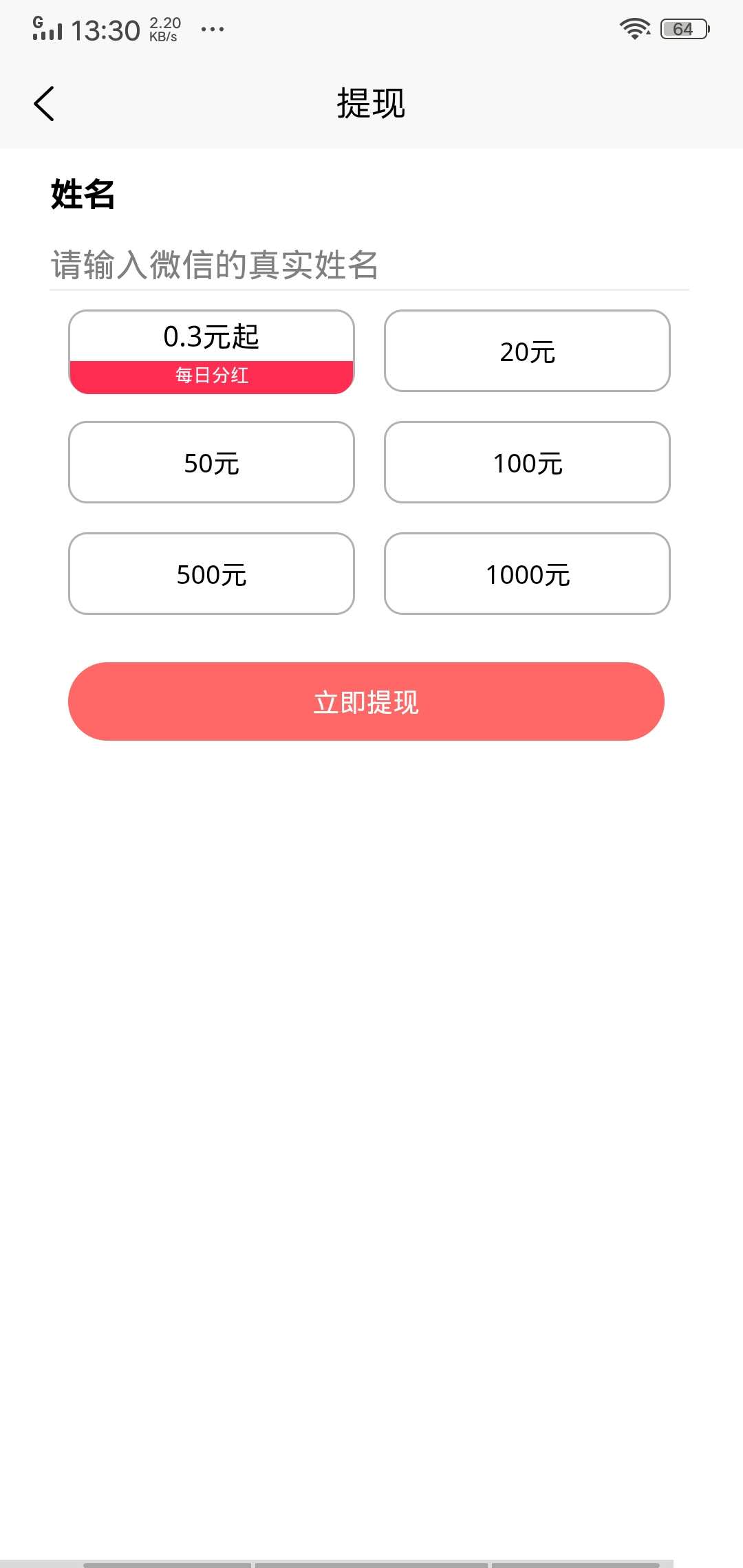Image resolution: width=743 pixels, height=1568 pixels.
Task: Choose the 100元 amount option
Action: pos(527,462)
